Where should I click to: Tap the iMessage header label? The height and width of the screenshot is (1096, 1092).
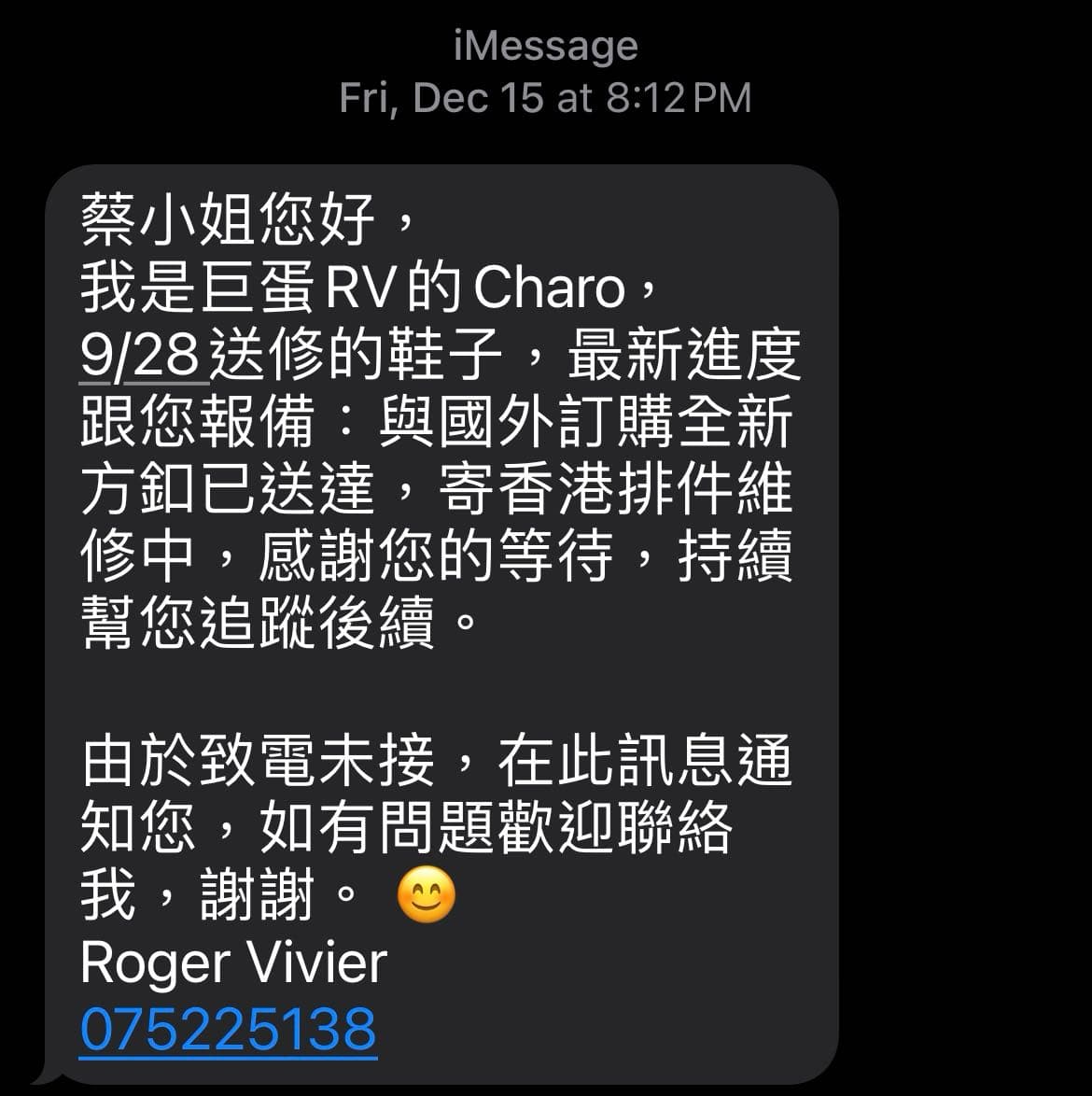point(545,44)
